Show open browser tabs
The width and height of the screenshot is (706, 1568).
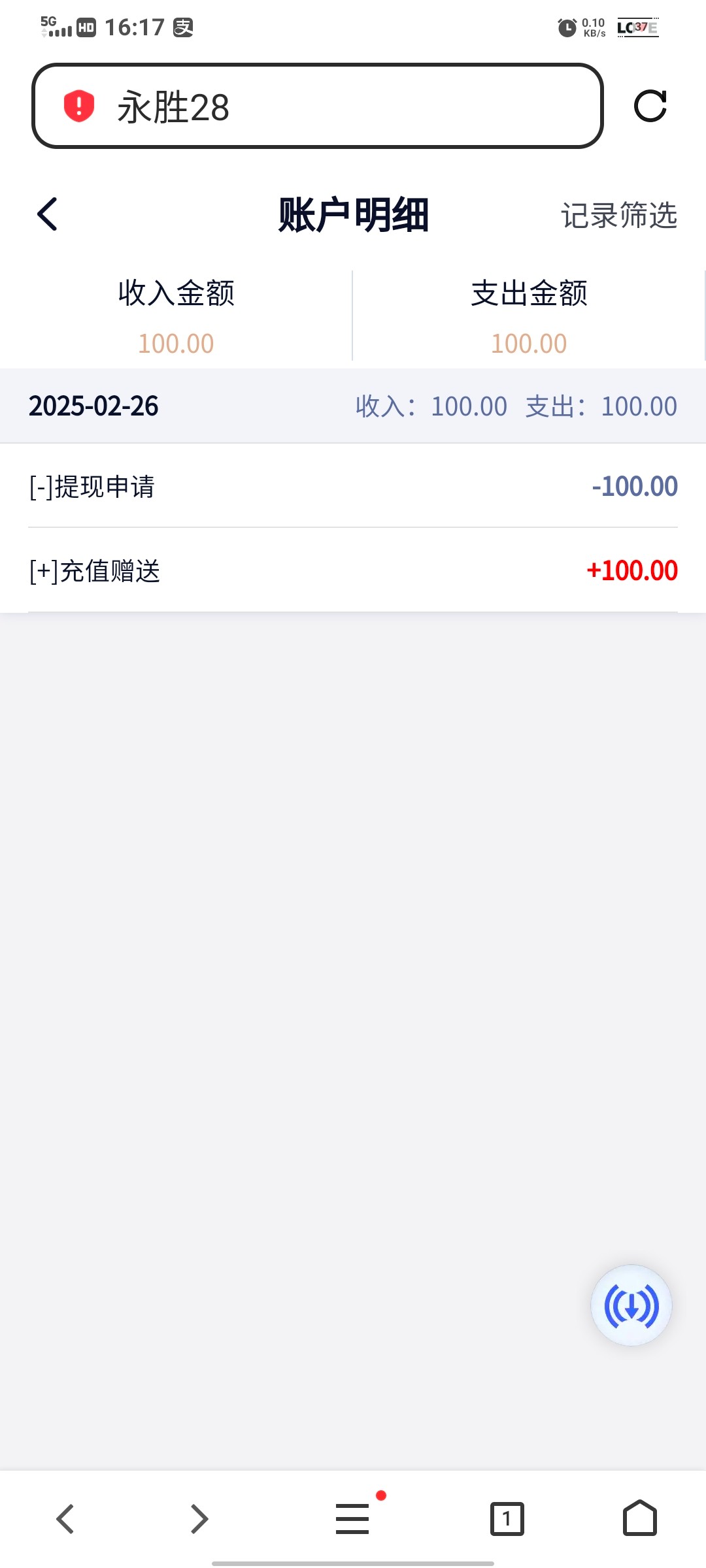(507, 1518)
